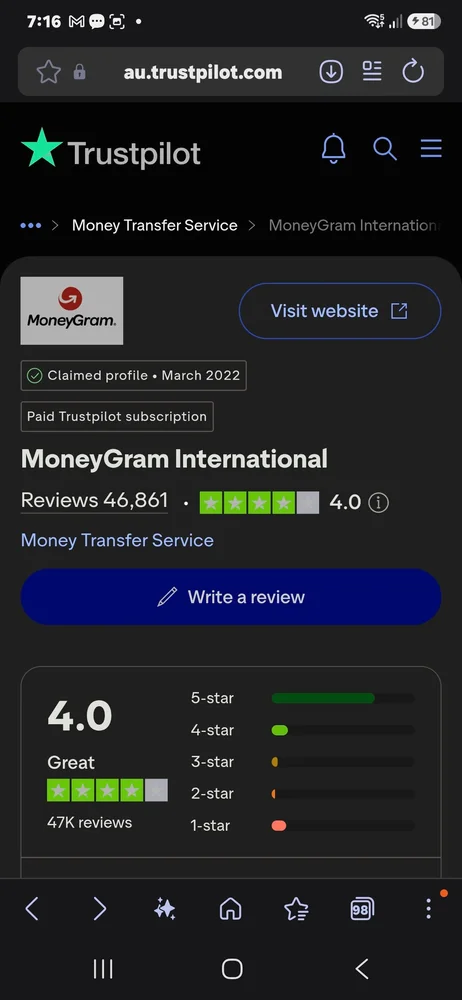Show TrustScore info icon
Image resolution: width=462 pixels, height=1000 pixels.
378,503
